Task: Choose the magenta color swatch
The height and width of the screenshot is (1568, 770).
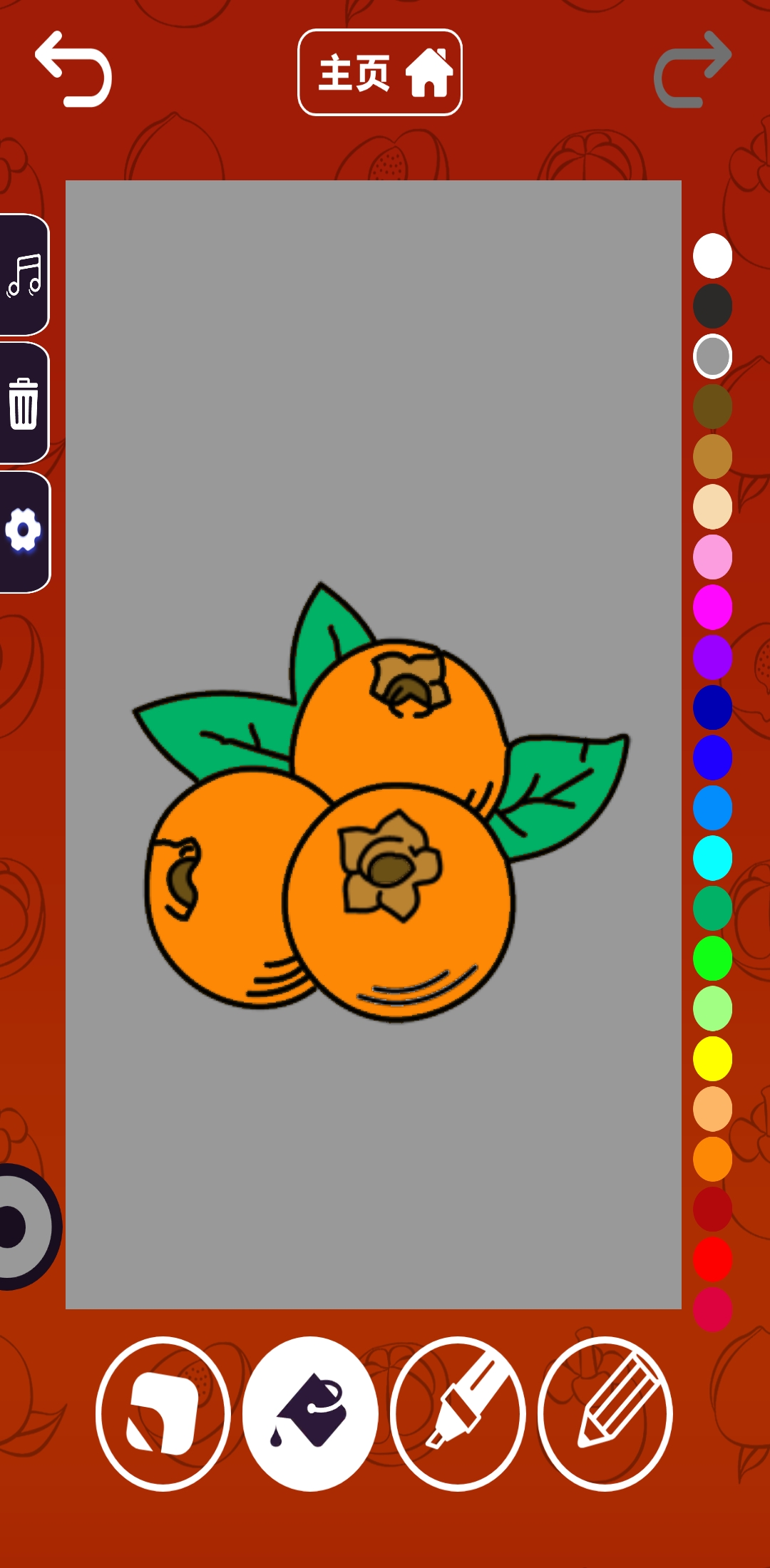Action: 712,607
